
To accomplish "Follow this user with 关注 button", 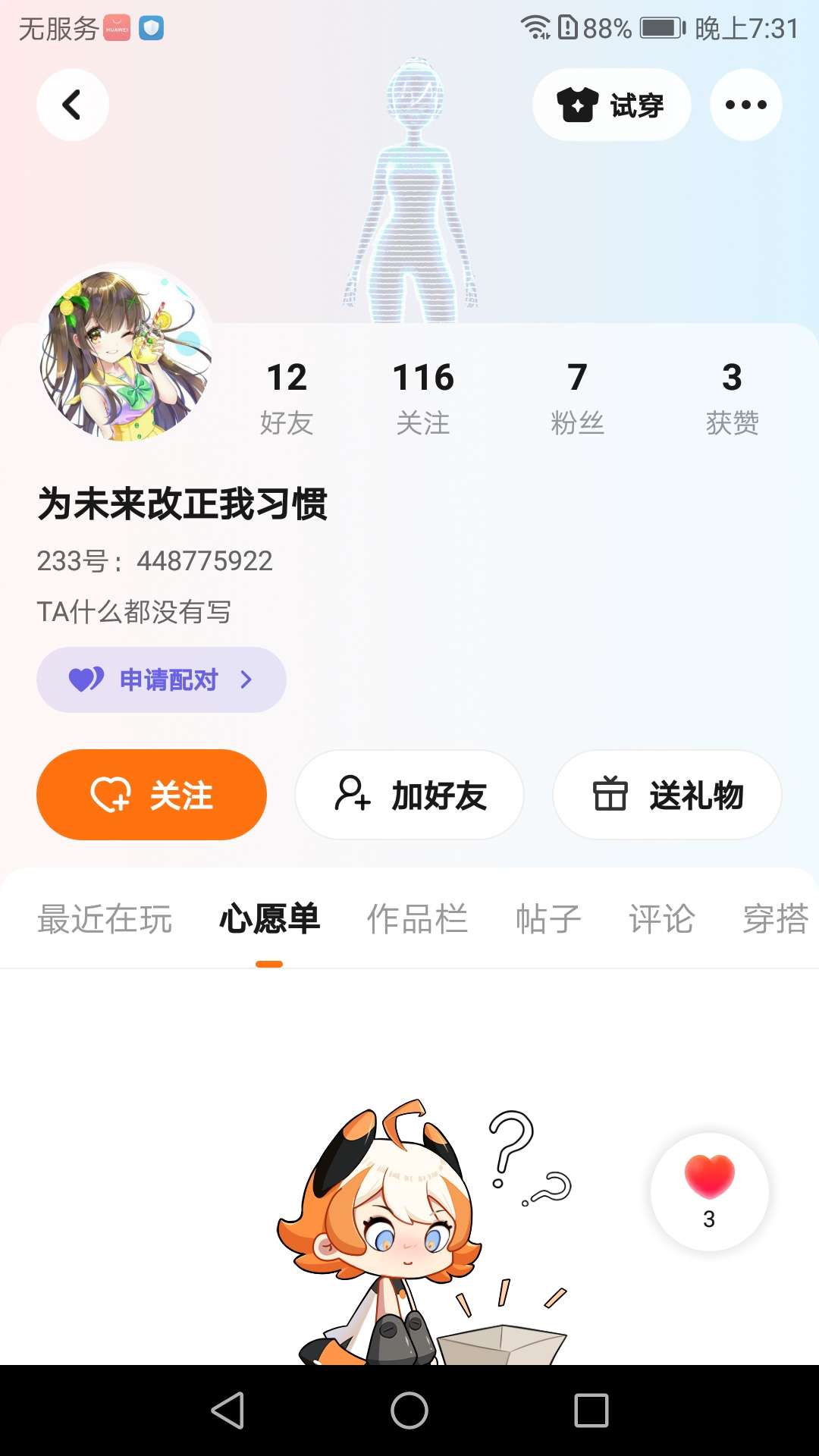I will click(x=152, y=795).
